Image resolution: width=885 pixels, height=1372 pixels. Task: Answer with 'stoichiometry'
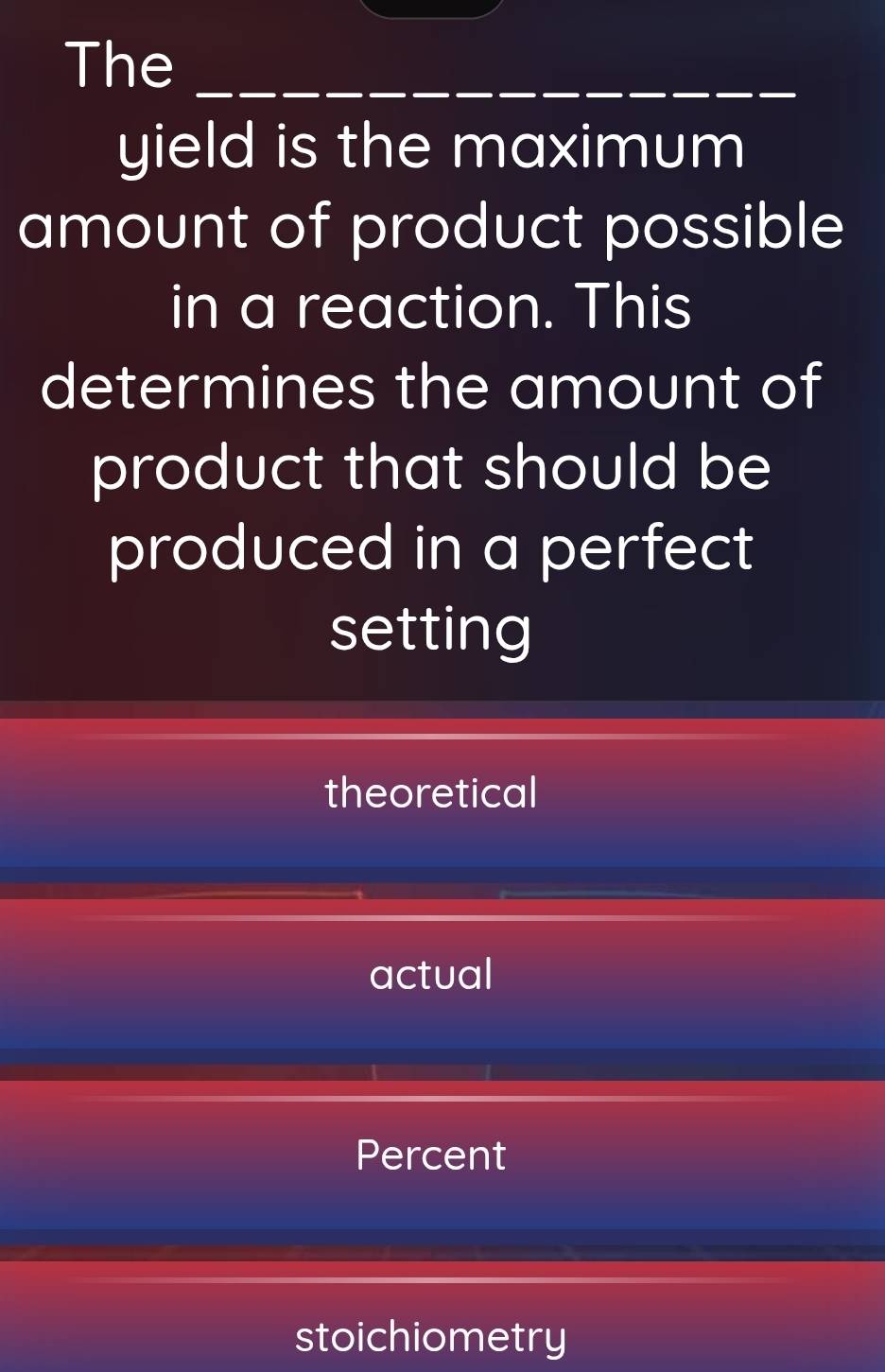click(431, 1335)
